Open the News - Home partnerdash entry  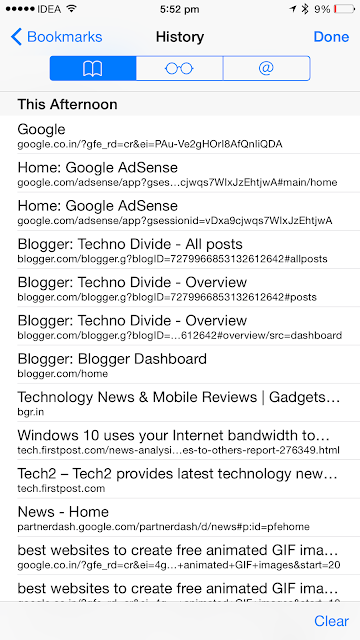point(180,518)
